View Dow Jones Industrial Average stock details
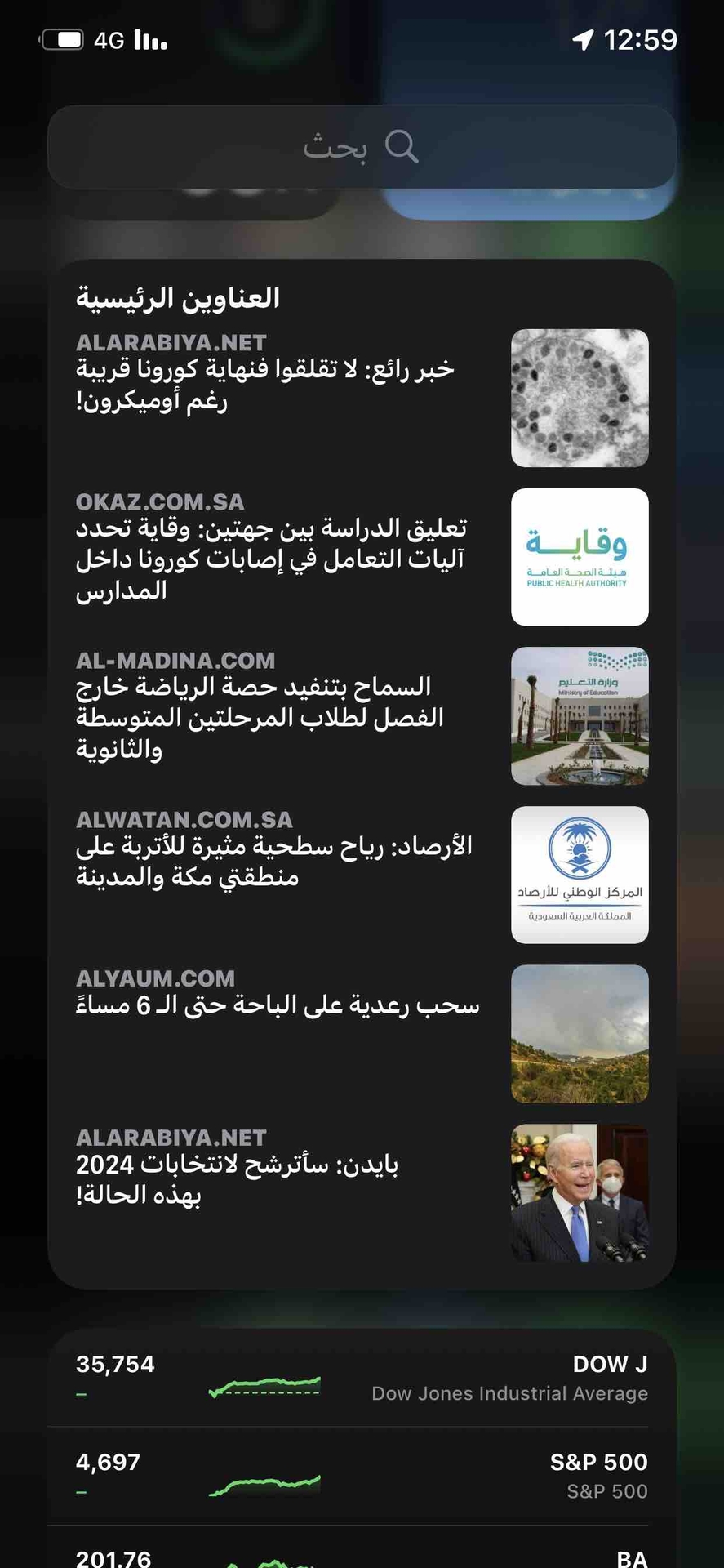 [x=362, y=1379]
